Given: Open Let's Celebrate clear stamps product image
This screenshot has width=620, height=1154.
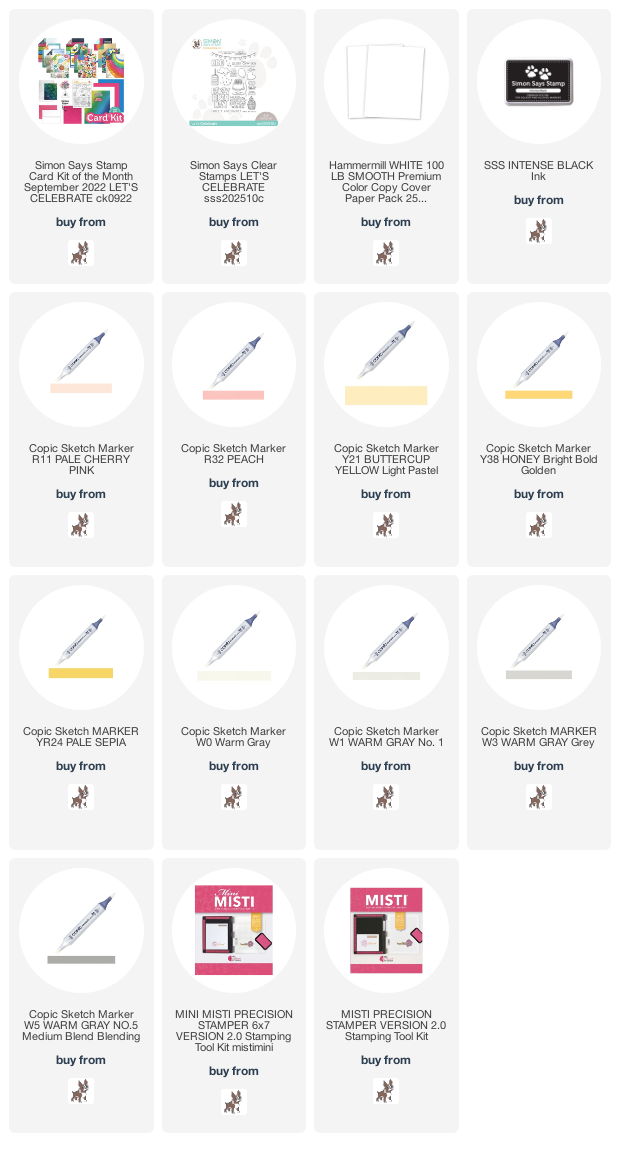Looking at the screenshot, I should [x=233, y=81].
